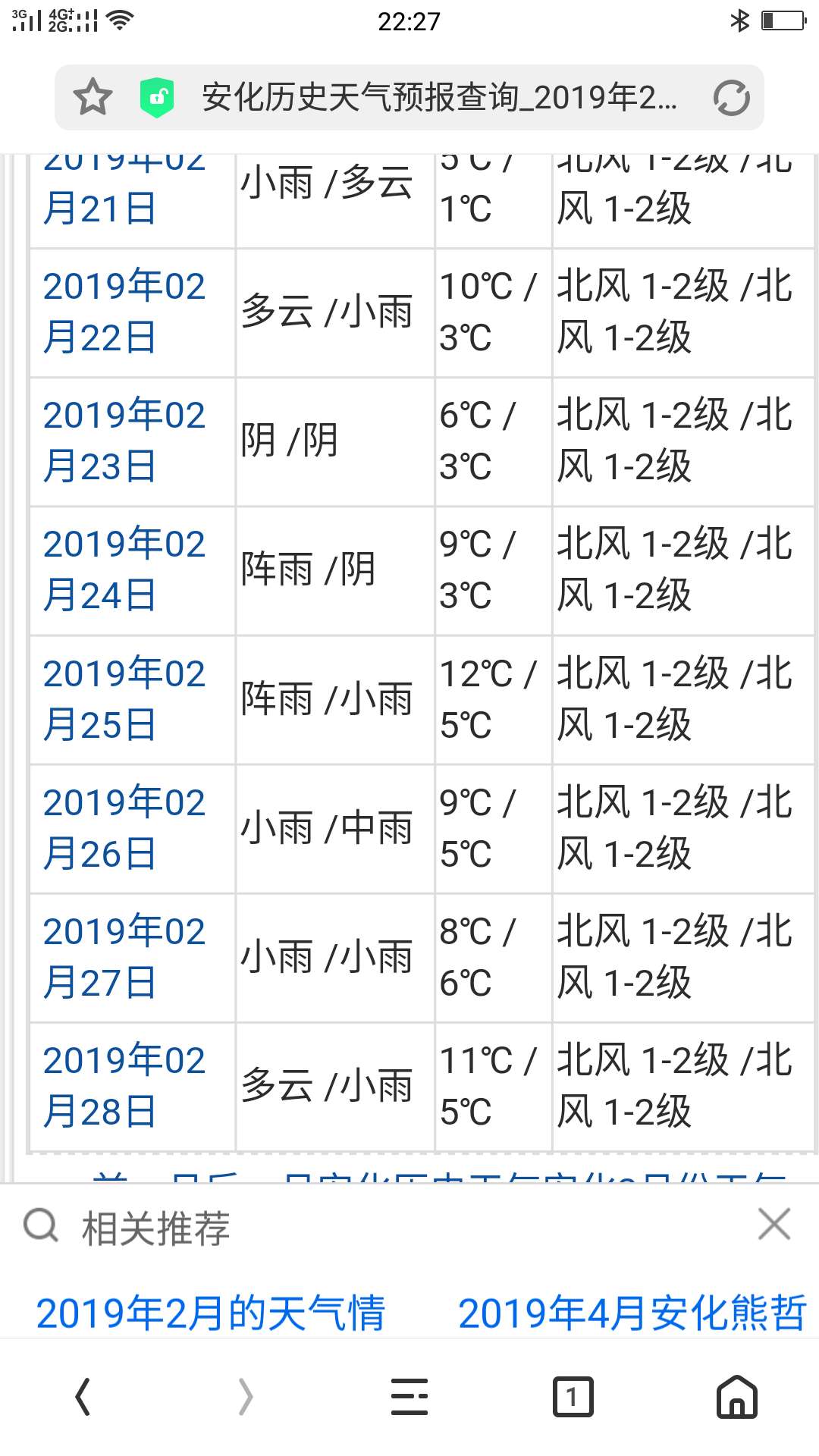Go back to the previous page
The width and height of the screenshot is (819, 1456).
point(83,1397)
